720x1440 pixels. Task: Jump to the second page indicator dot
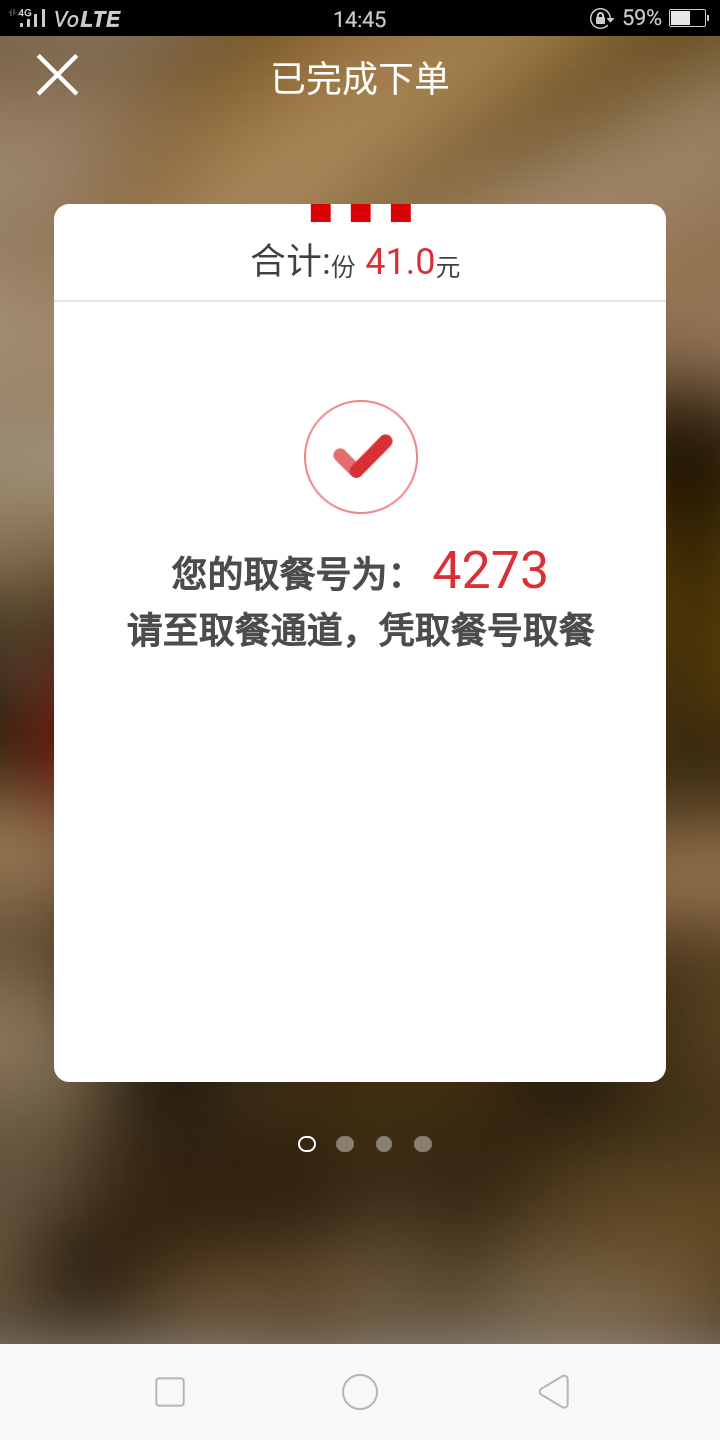pos(345,1144)
